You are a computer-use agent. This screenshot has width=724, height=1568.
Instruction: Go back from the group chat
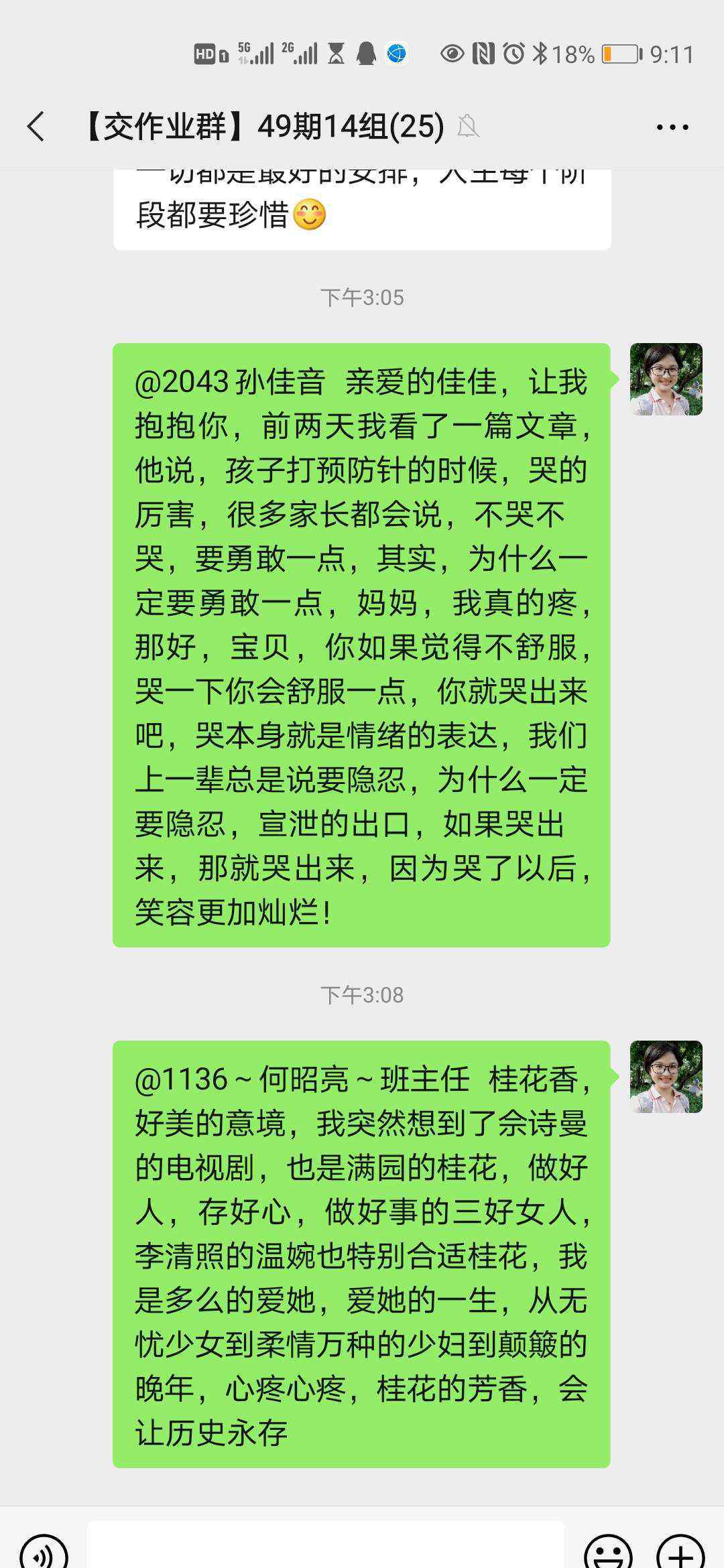(36, 127)
